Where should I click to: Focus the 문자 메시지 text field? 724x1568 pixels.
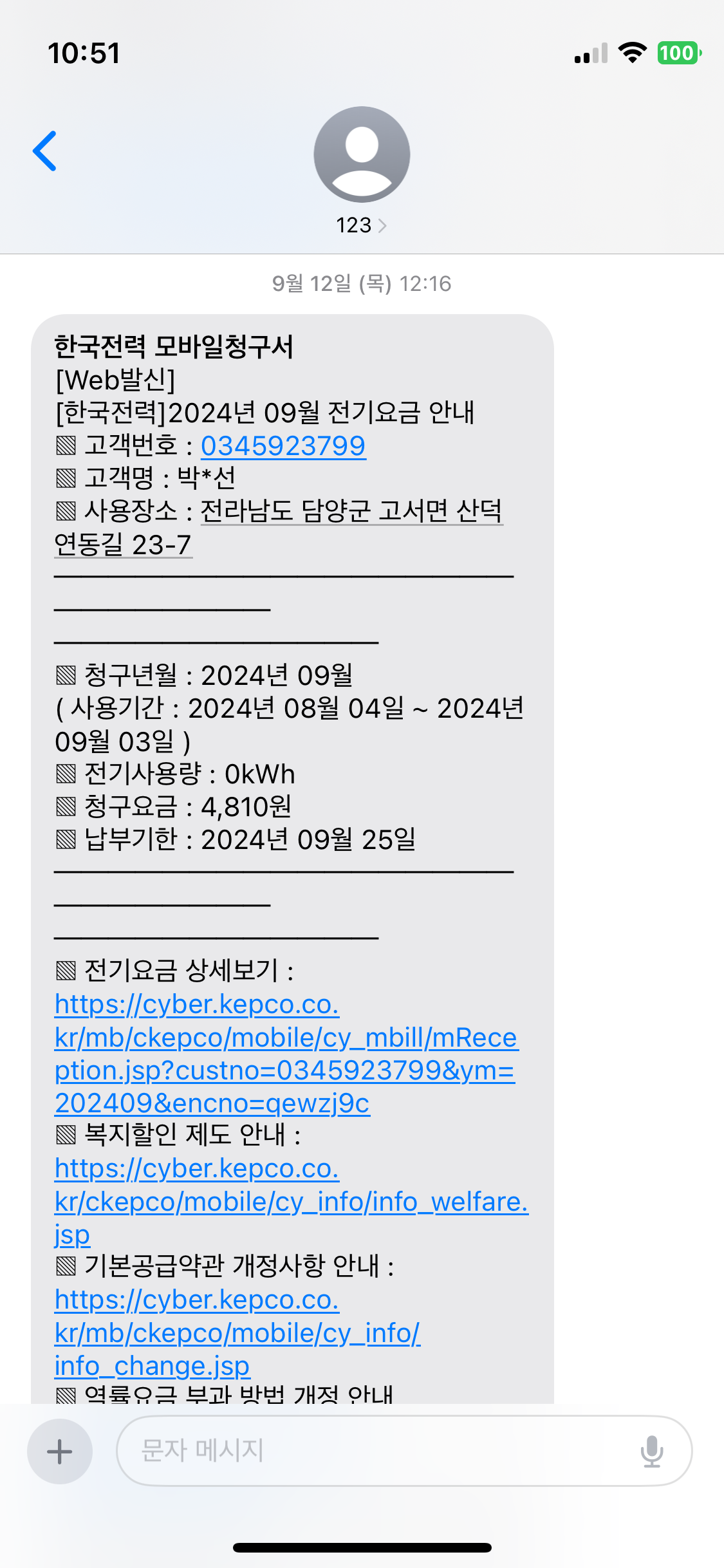373,1451
